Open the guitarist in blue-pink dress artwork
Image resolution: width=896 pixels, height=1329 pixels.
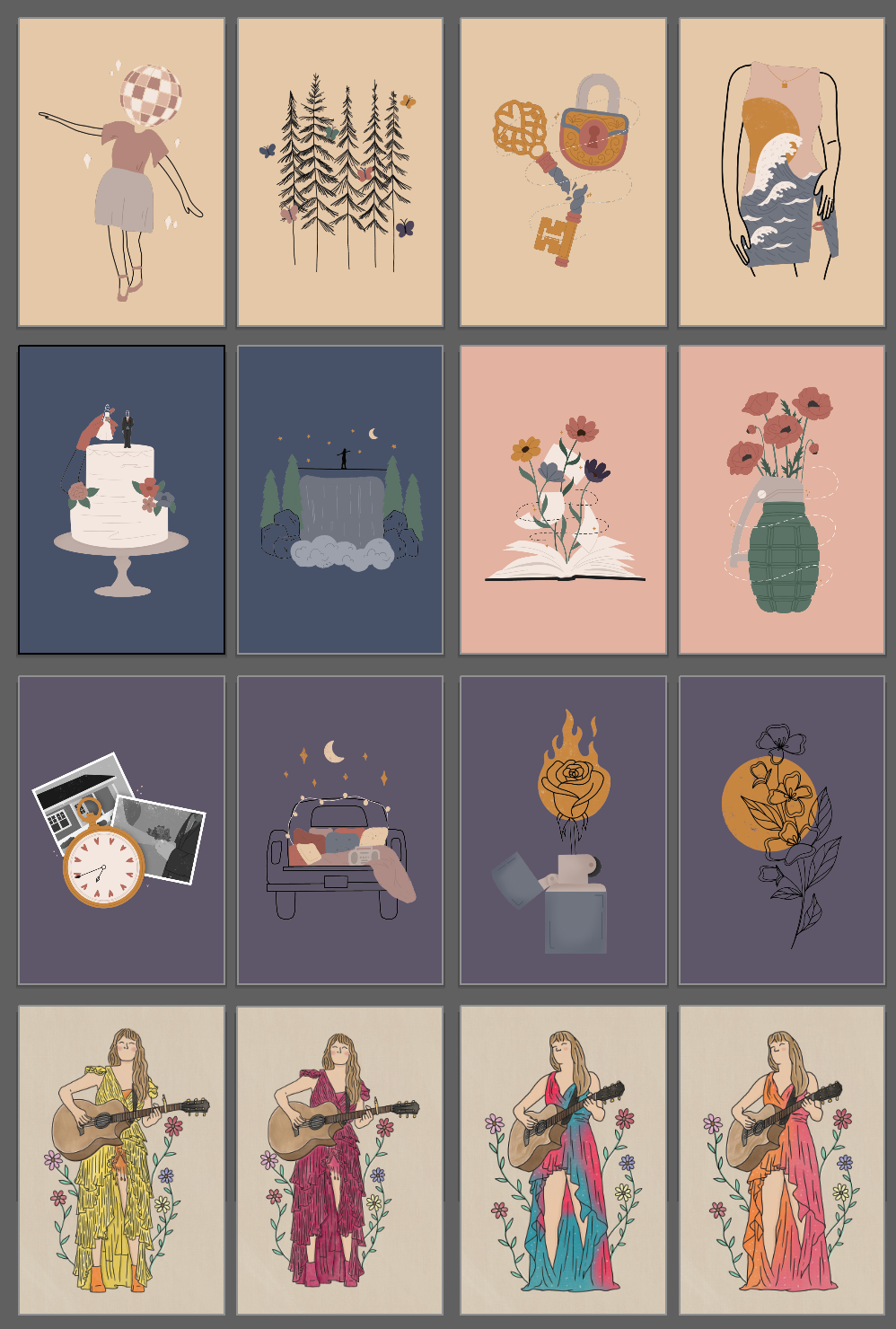tap(563, 1160)
